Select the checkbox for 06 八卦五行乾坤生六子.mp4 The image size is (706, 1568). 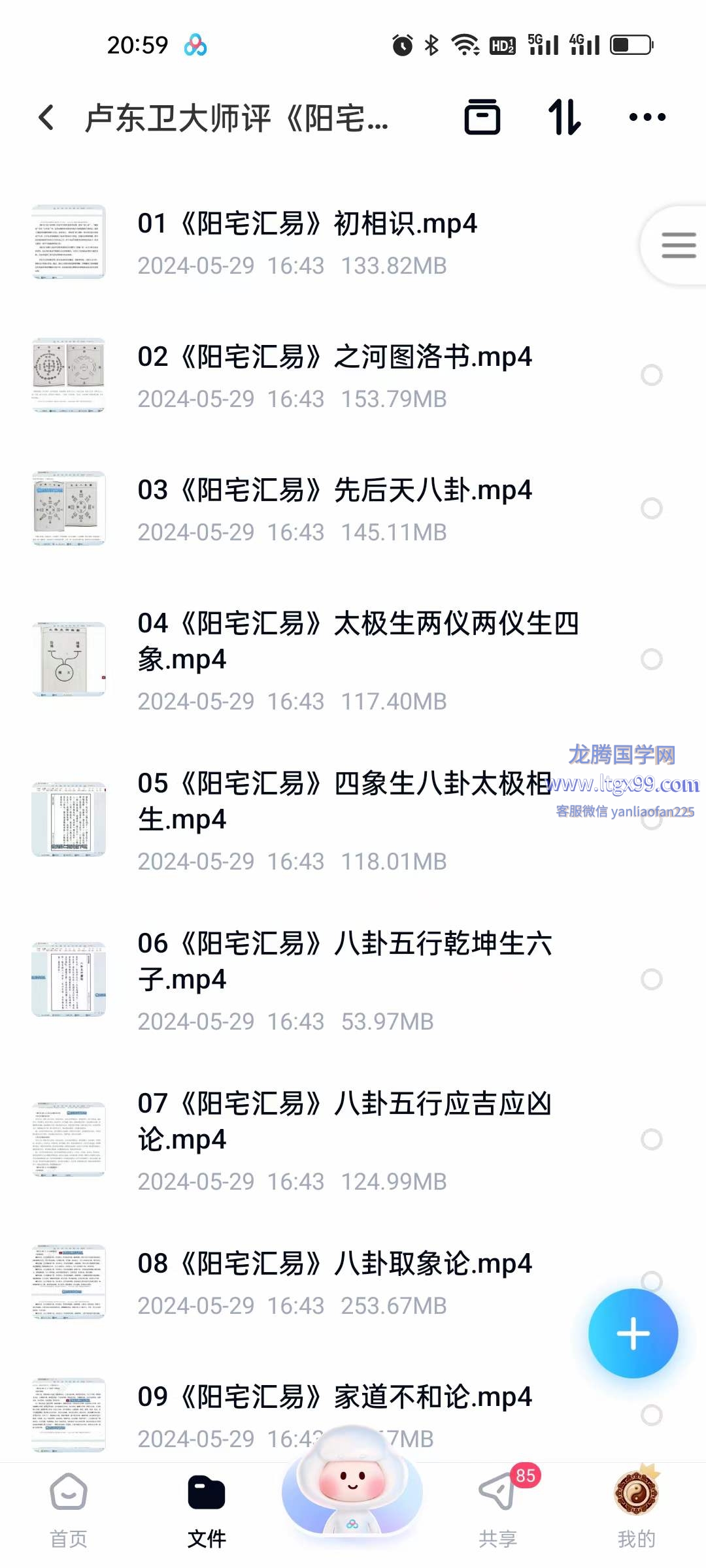coord(651,979)
